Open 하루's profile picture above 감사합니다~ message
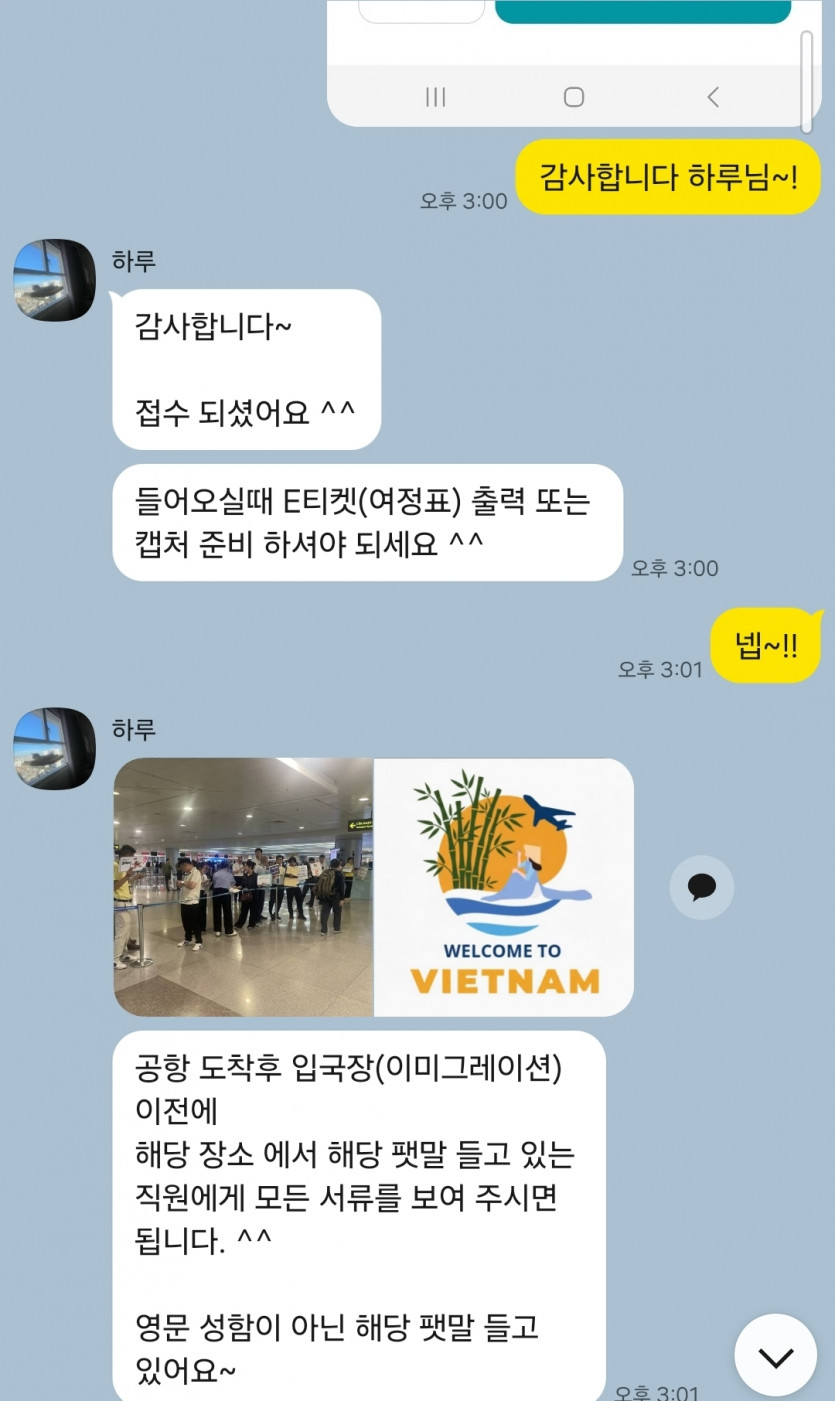This screenshot has height=1401, width=835. click(x=54, y=280)
